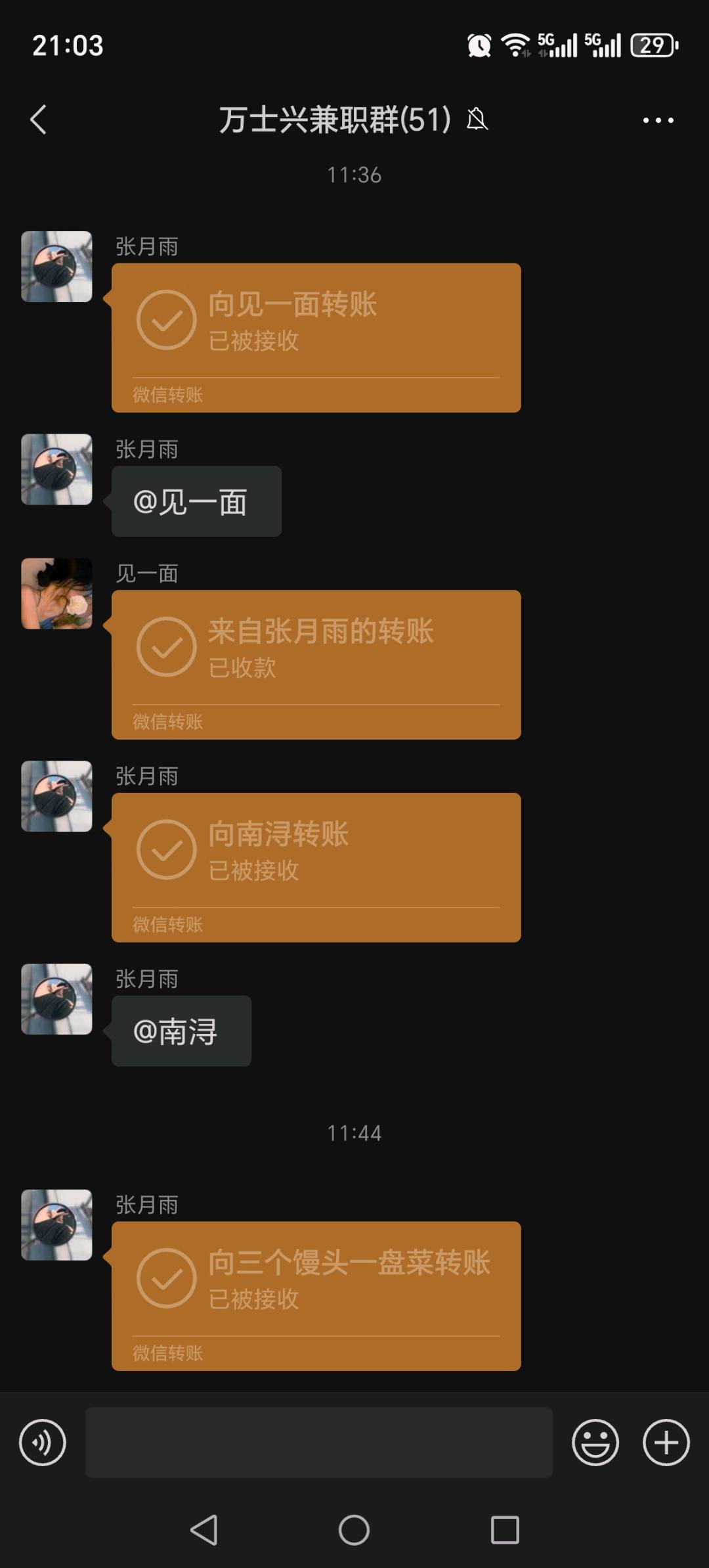
Task: Tap the back arrow to leave chat
Action: 38,120
